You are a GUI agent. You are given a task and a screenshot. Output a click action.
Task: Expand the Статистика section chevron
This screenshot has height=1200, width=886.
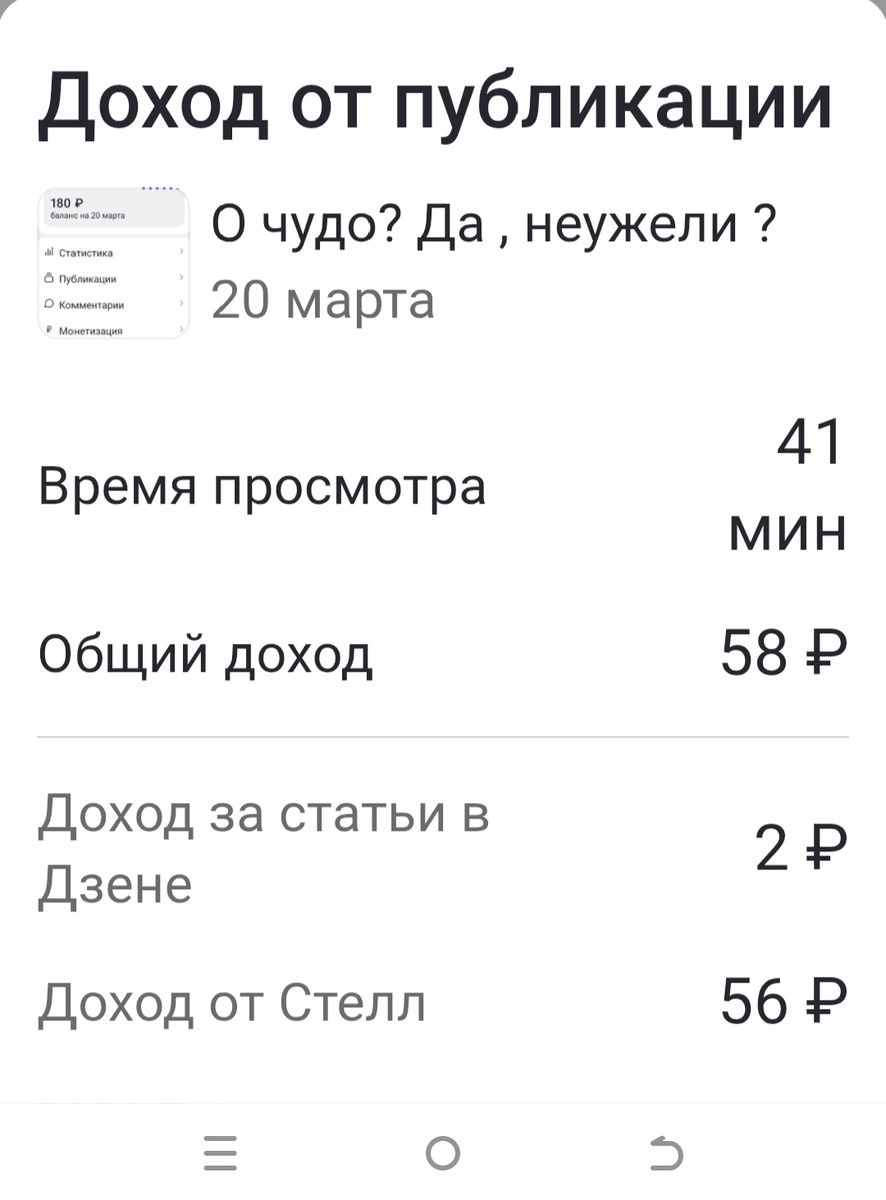coord(181,253)
